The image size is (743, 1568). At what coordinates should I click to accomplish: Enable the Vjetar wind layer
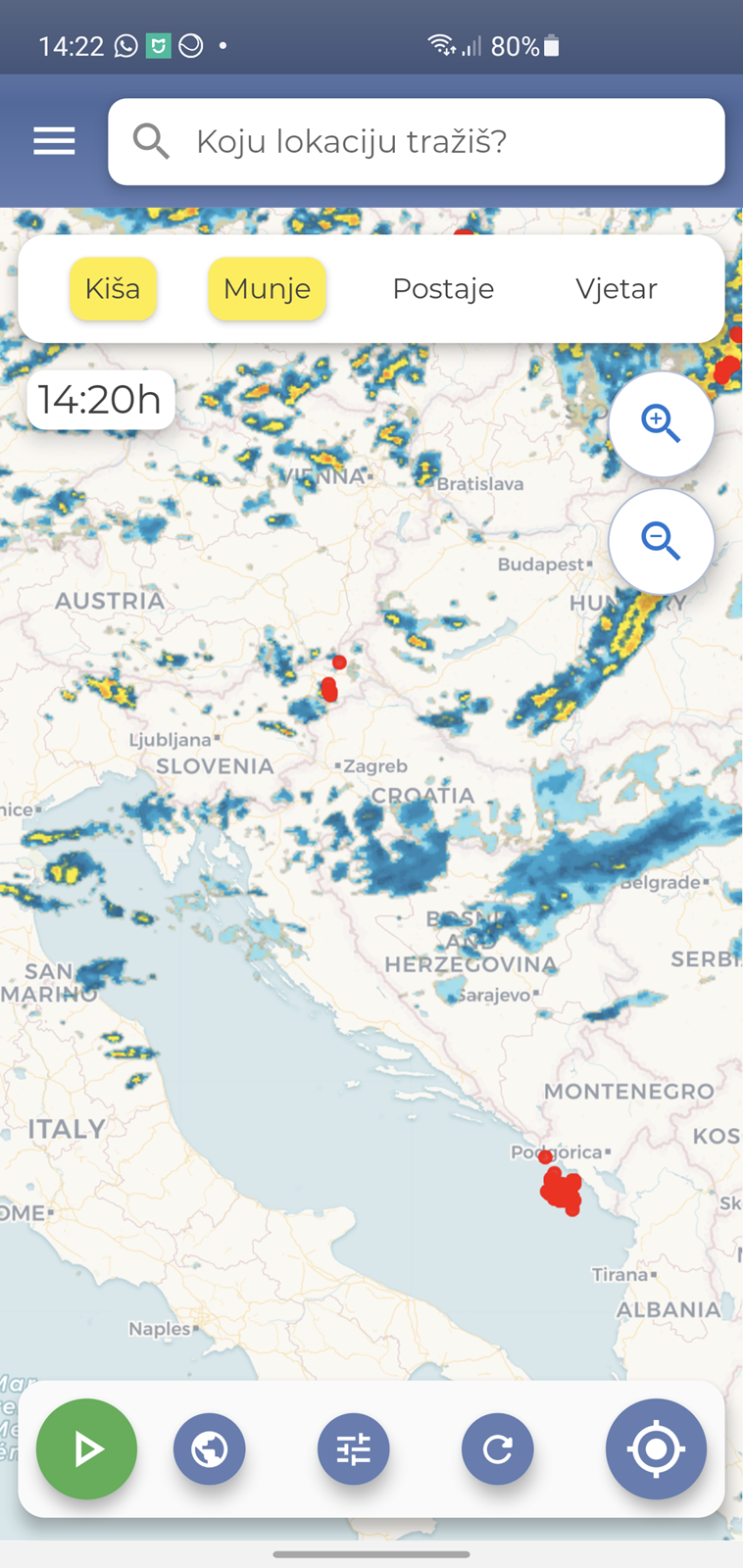[x=617, y=289]
